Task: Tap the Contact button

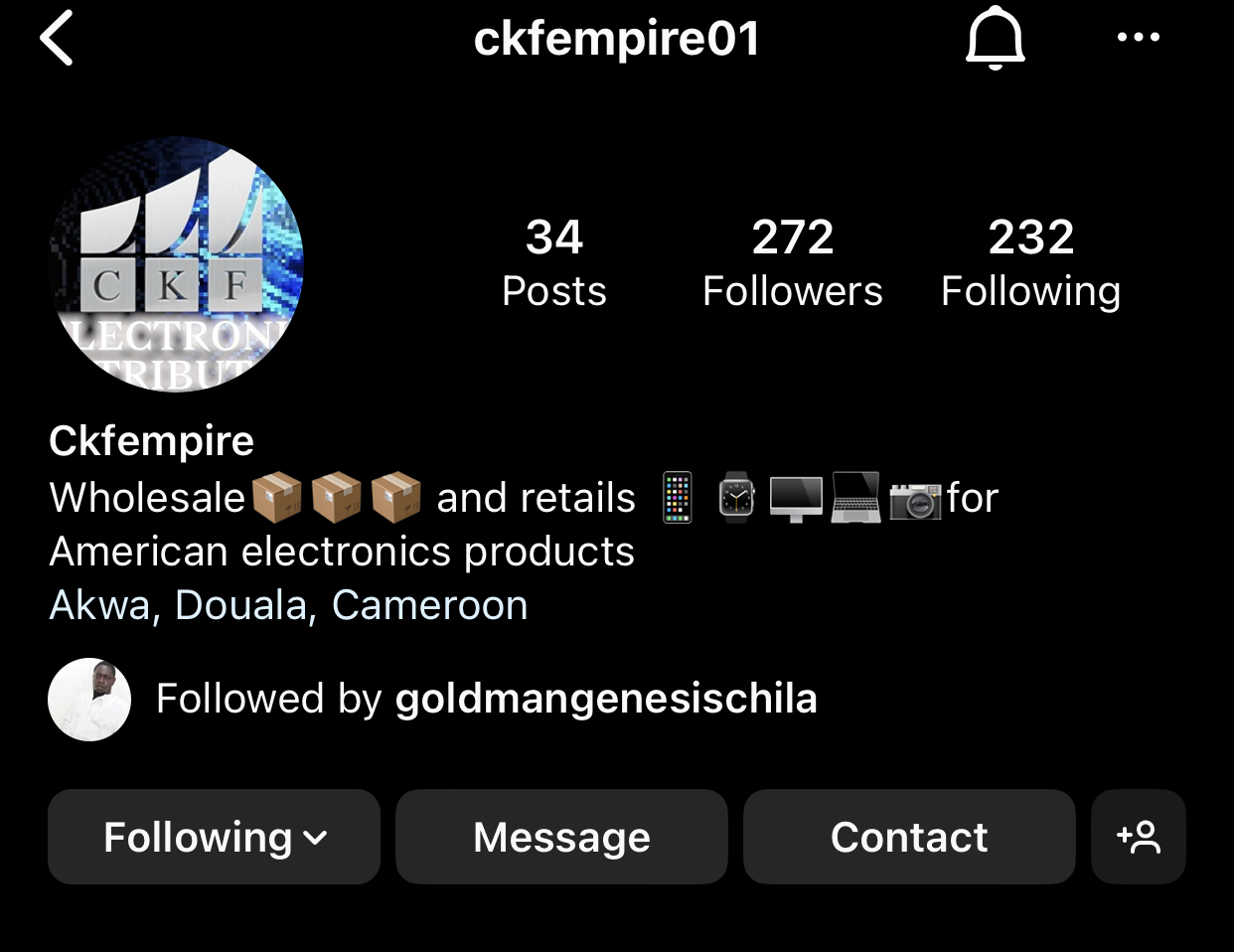Action: point(909,837)
